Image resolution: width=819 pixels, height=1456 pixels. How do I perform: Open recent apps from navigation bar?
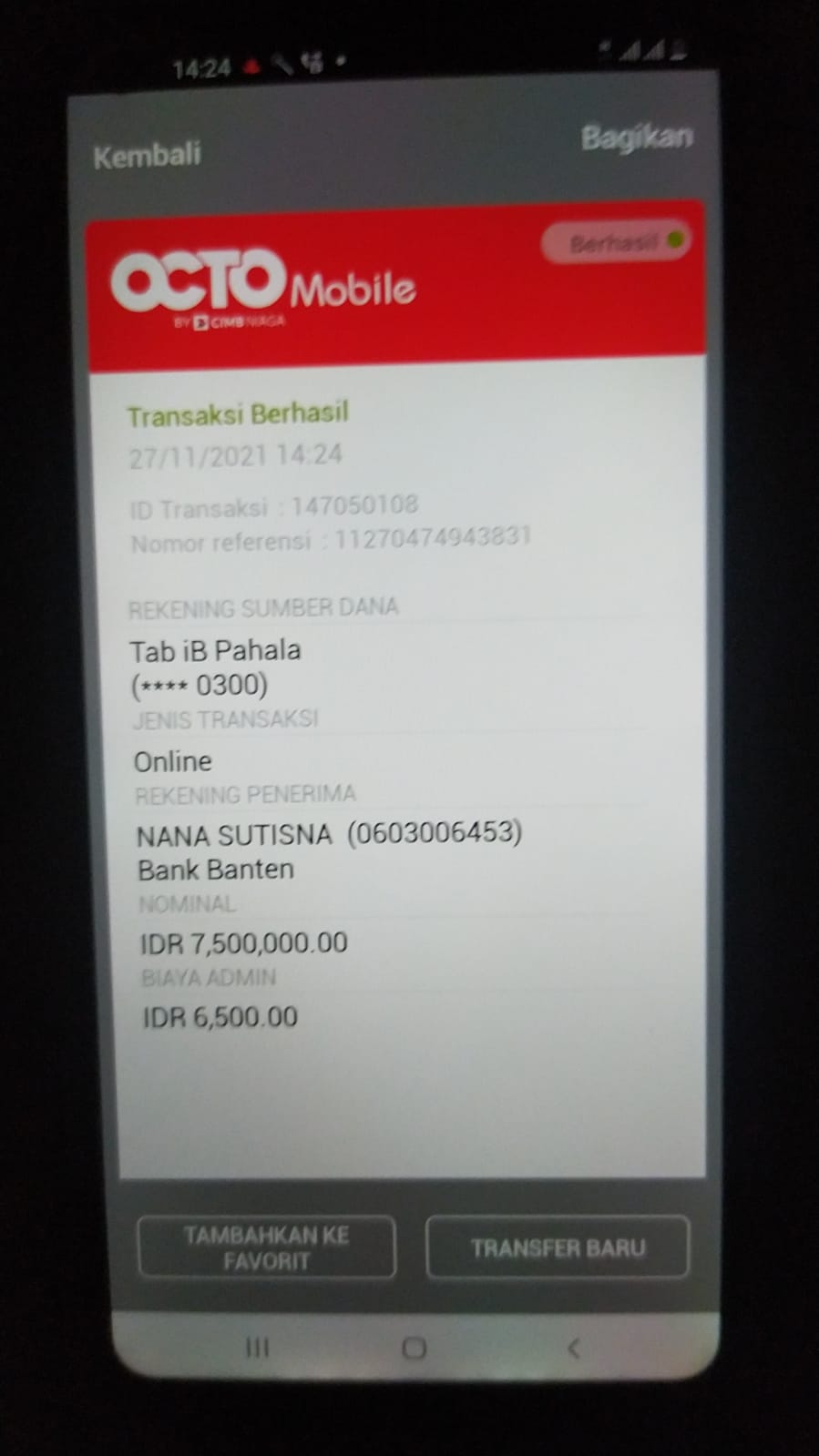coord(258,1347)
